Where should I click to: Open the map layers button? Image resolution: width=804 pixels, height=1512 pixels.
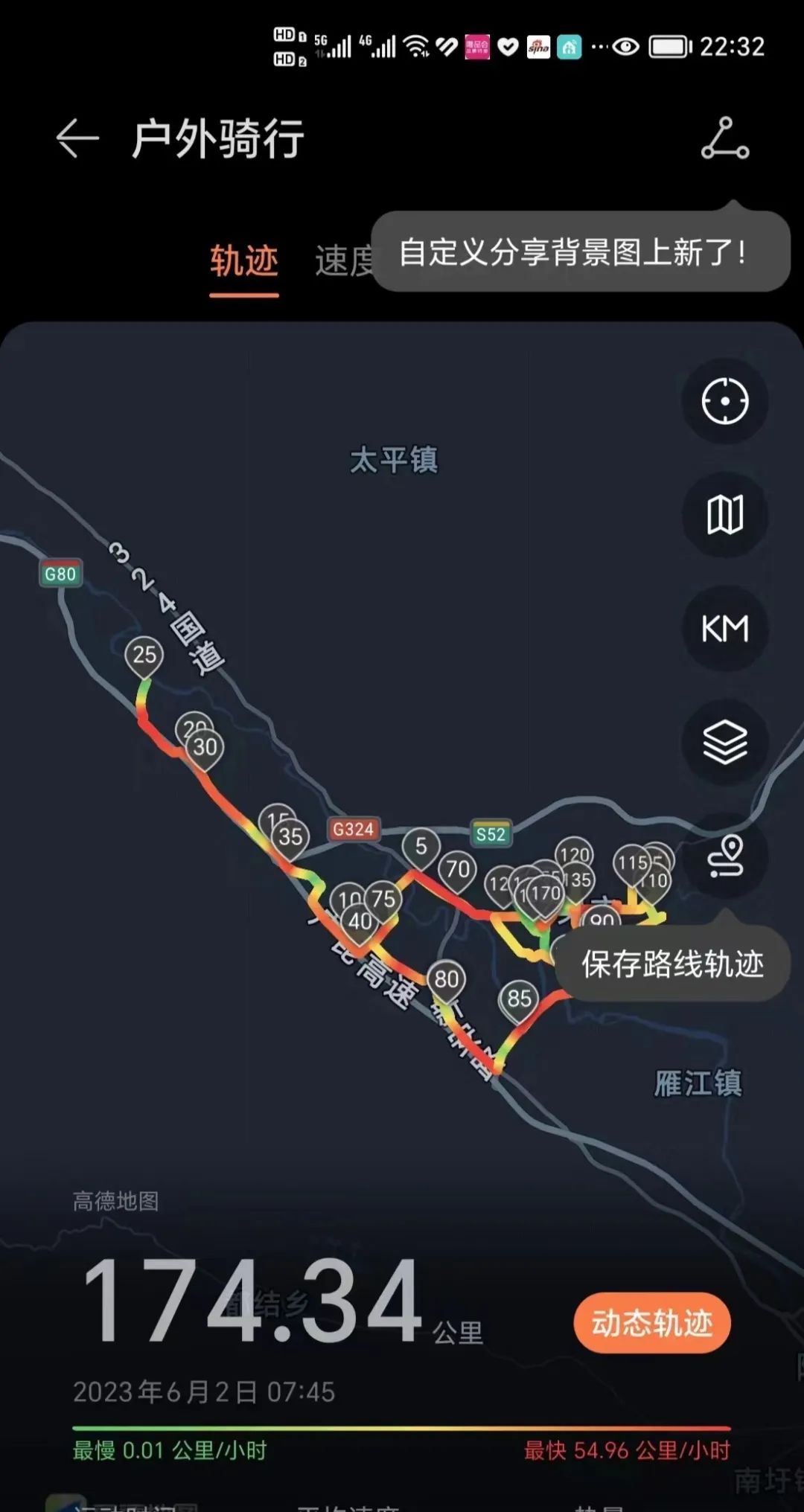(x=724, y=742)
